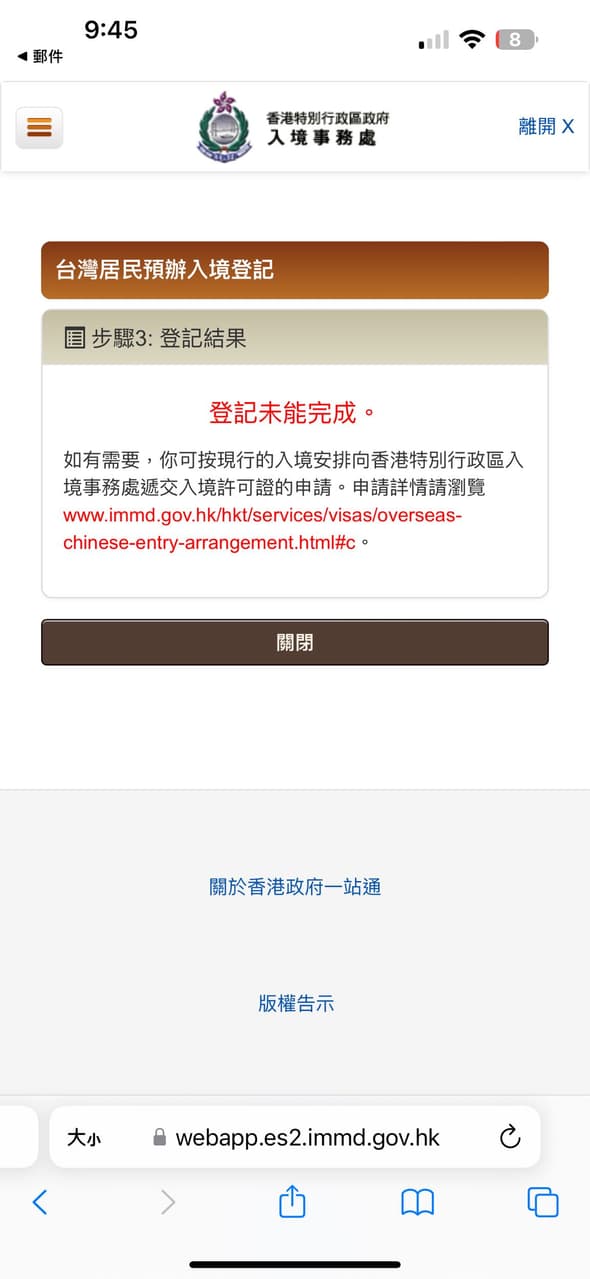Open Safari bookmarks
This screenshot has width=590, height=1279.
click(x=417, y=1202)
